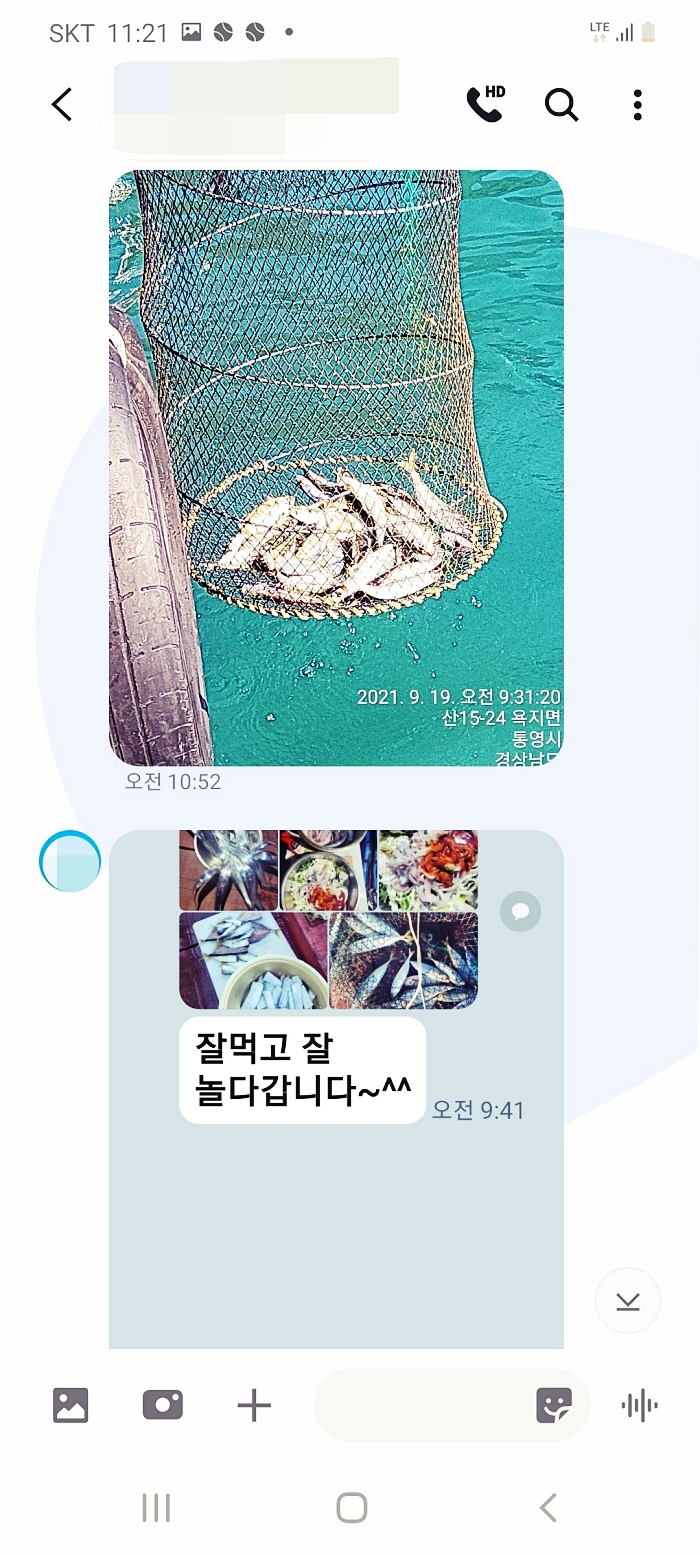This screenshot has height=1555, width=700.
Task: Open the sticker picker
Action: pyautogui.click(x=554, y=1405)
